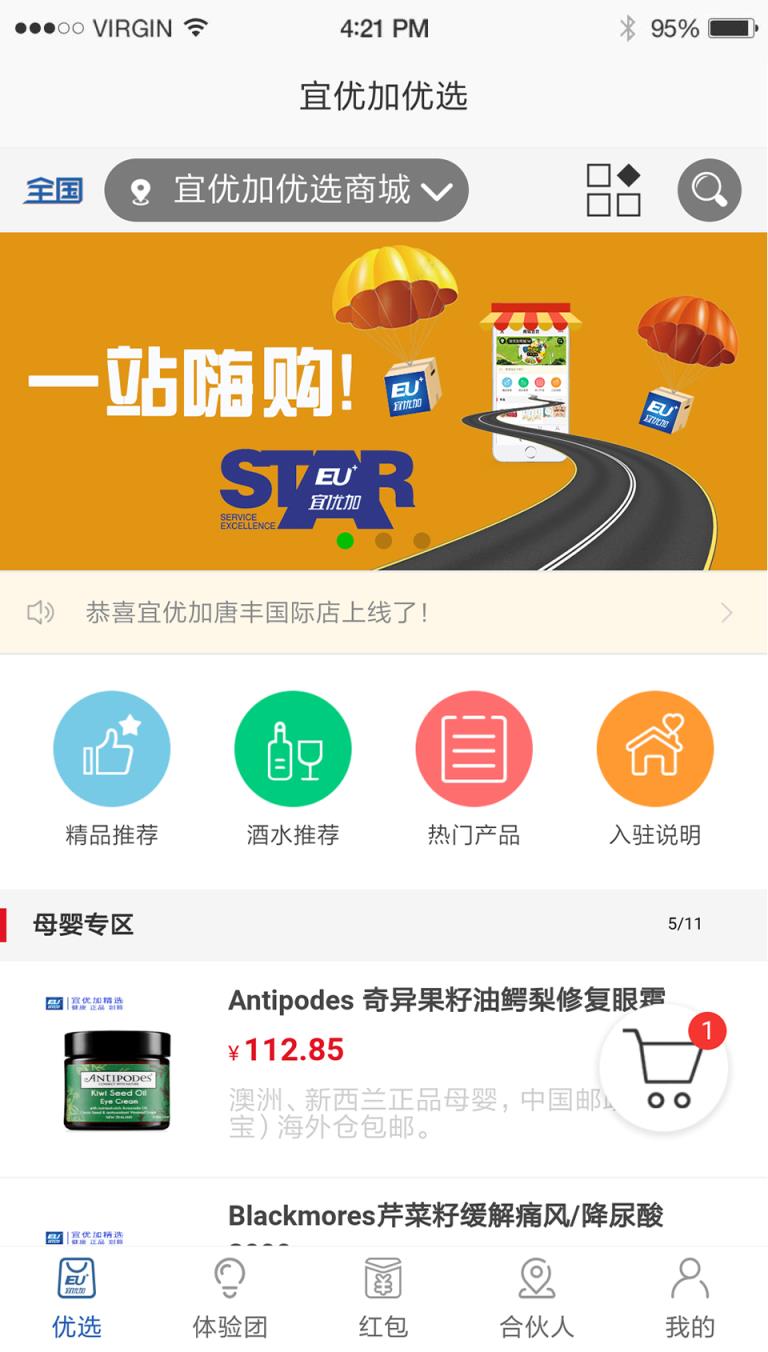Open 入驻说明 with the house icon
Screen dimensions: 768x1352
[655, 747]
